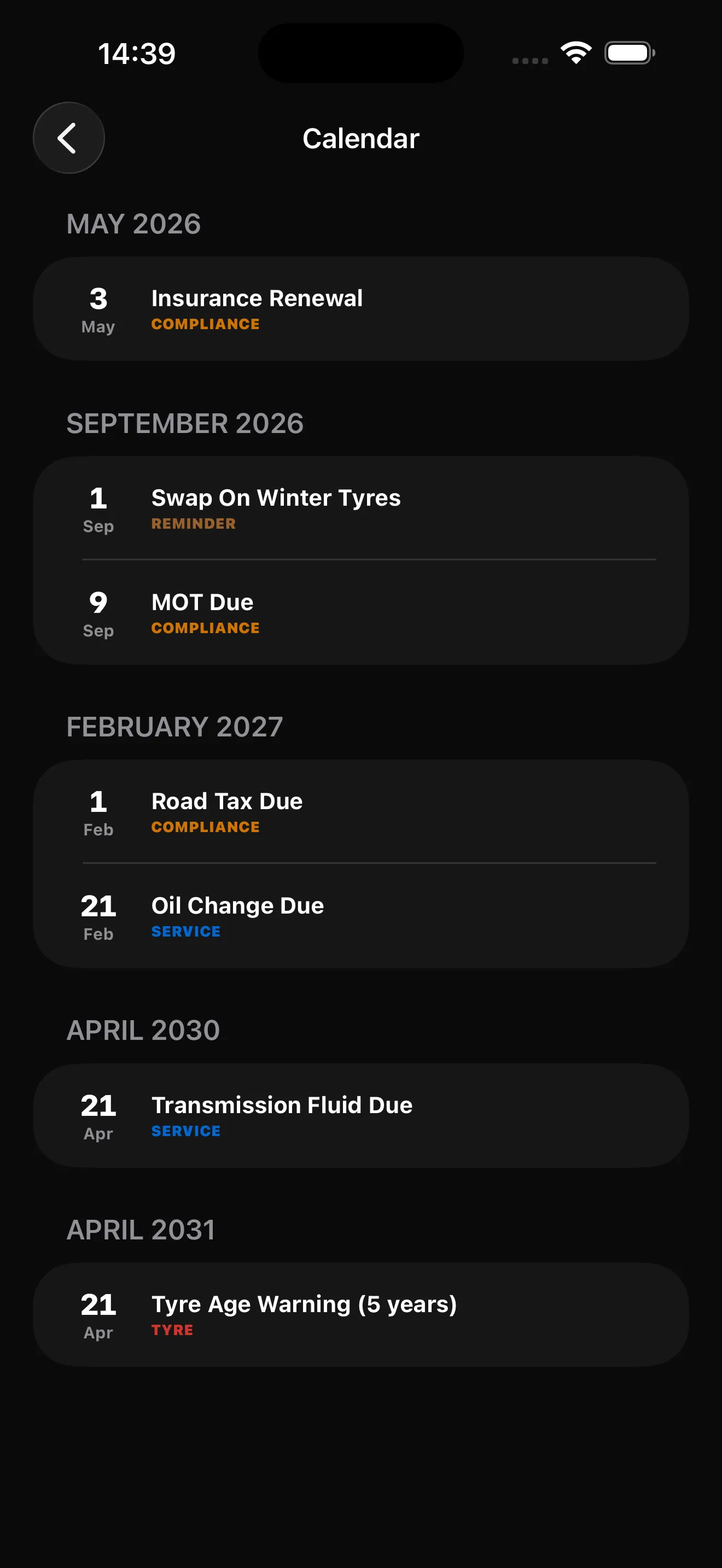Screen dimensions: 722x1568
Task: Tap the COMPLIANCE label under Insurance Renewal
Action: click(x=206, y=323)
